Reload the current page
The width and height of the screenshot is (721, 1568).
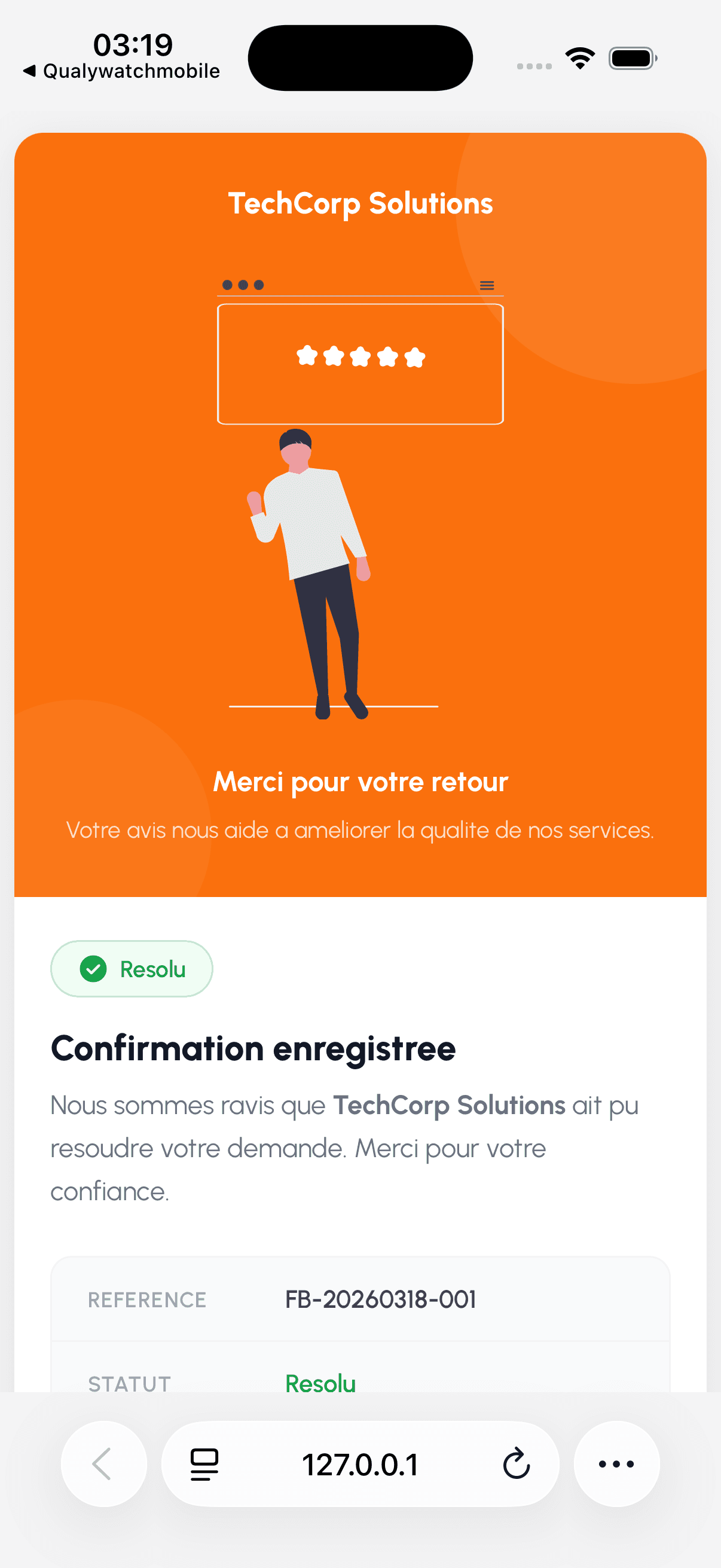point(516,1464)
